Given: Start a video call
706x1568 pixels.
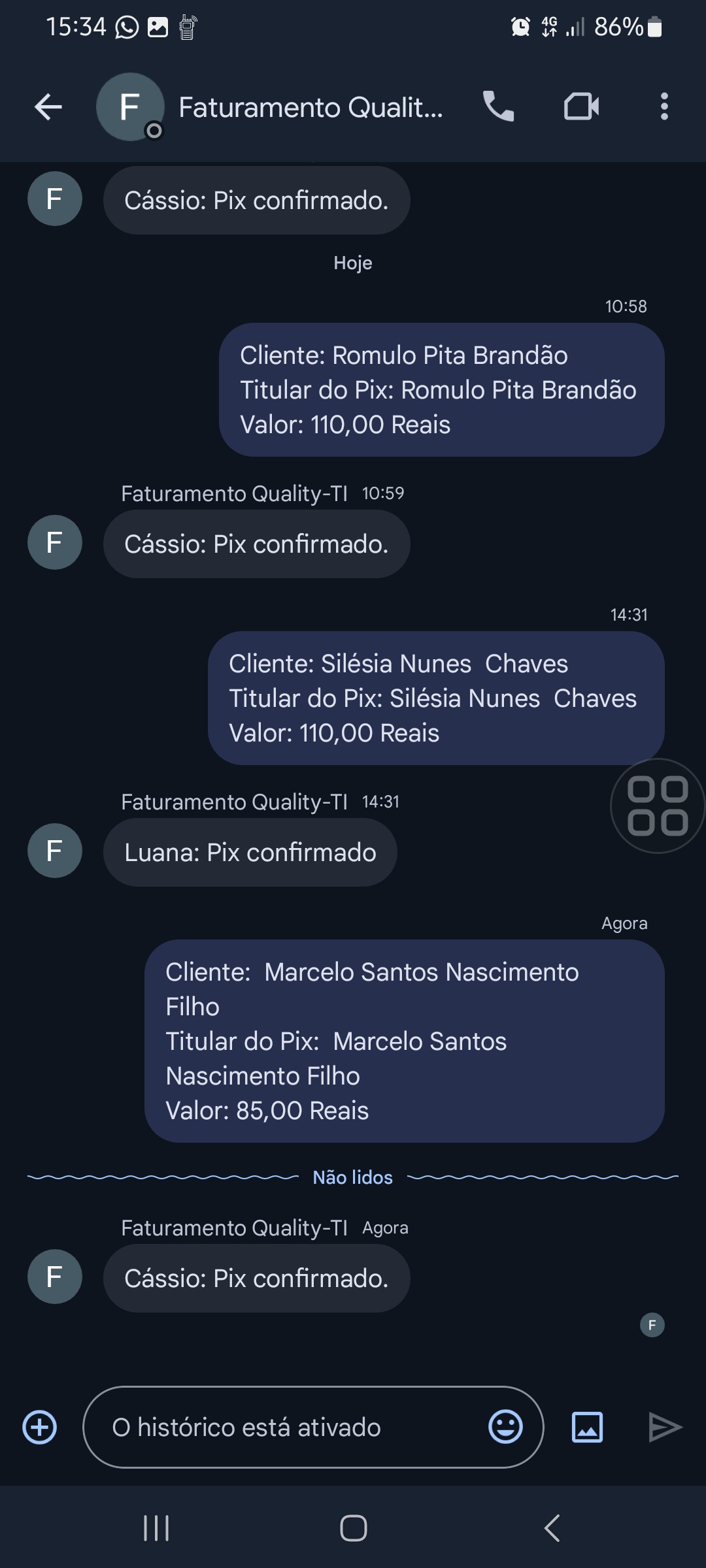Looking at the screenshot, I should (581, 106).
